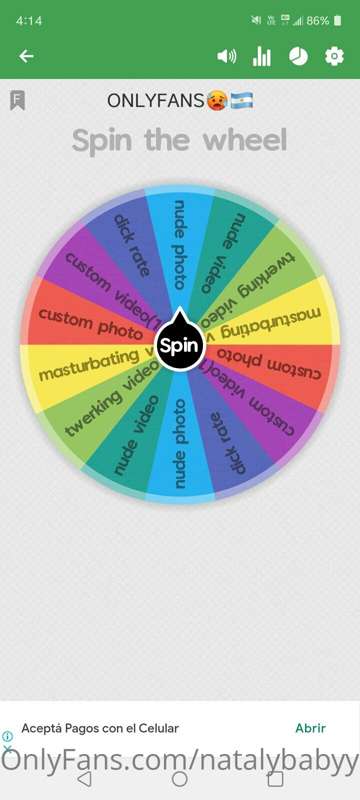
Task: Go to the system home screen
Action: coord(179,779)
